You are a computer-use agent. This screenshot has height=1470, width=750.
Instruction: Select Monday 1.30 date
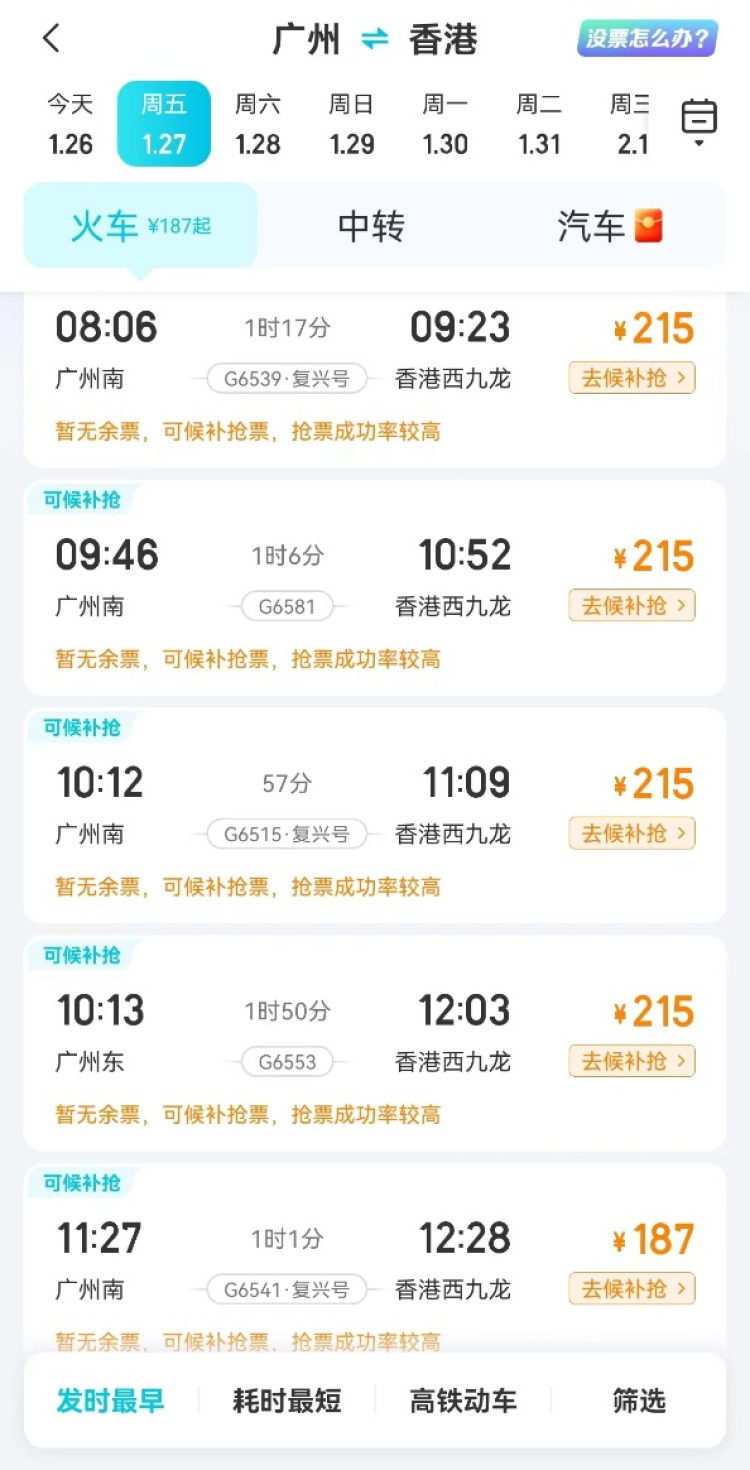tap(445, 124)
